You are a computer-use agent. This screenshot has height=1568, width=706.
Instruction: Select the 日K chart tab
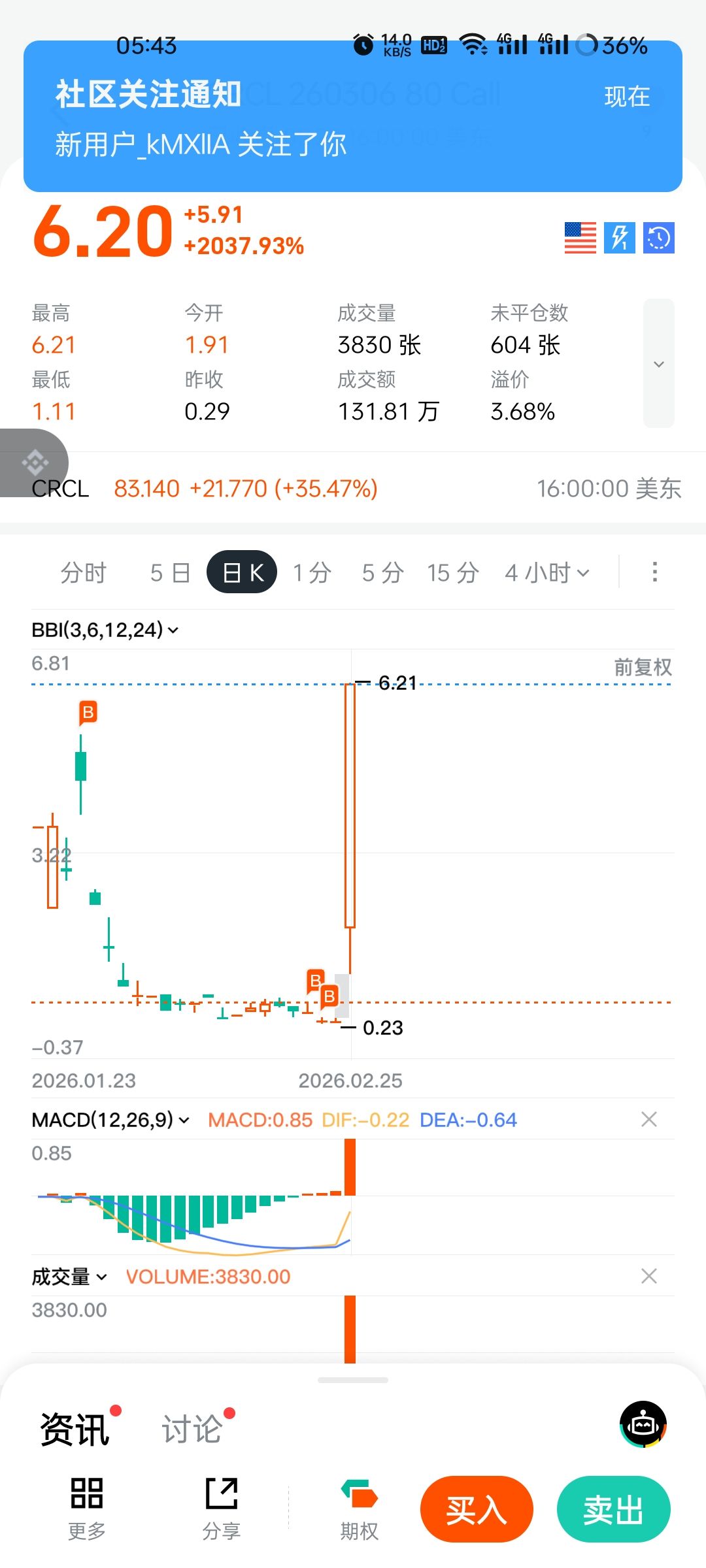242,573
